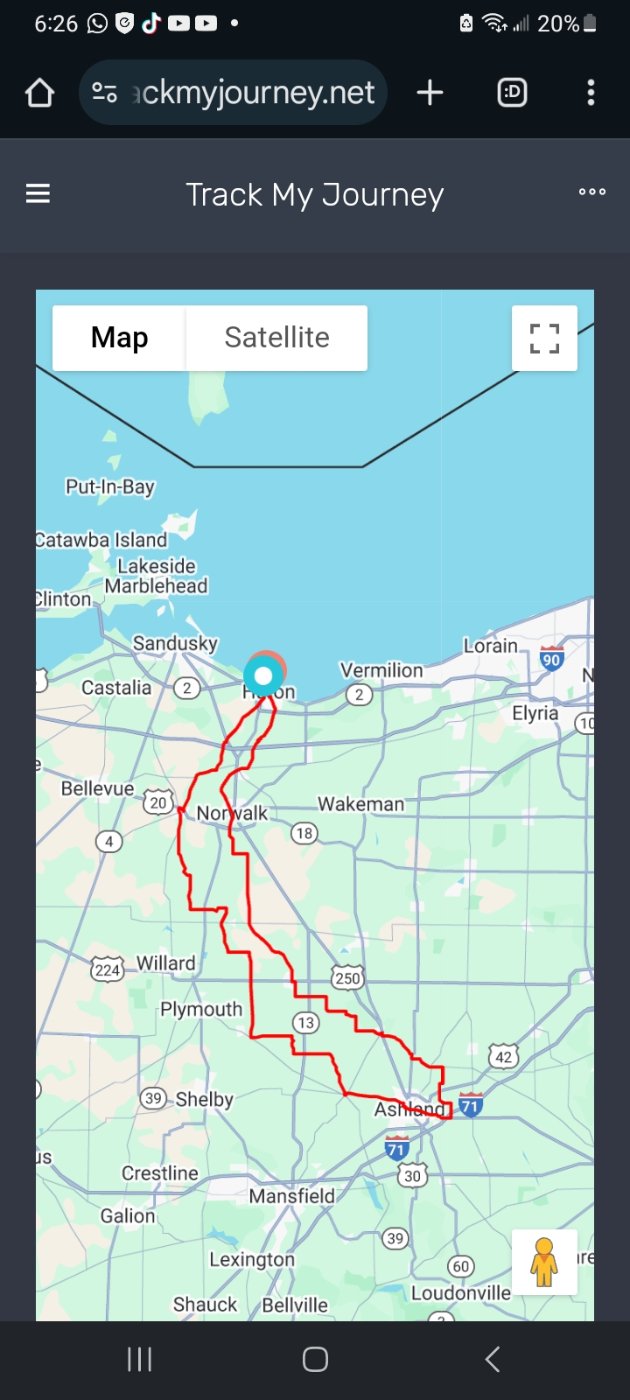Go to the browser home page
630x1400 pixels.
point(39,93)
